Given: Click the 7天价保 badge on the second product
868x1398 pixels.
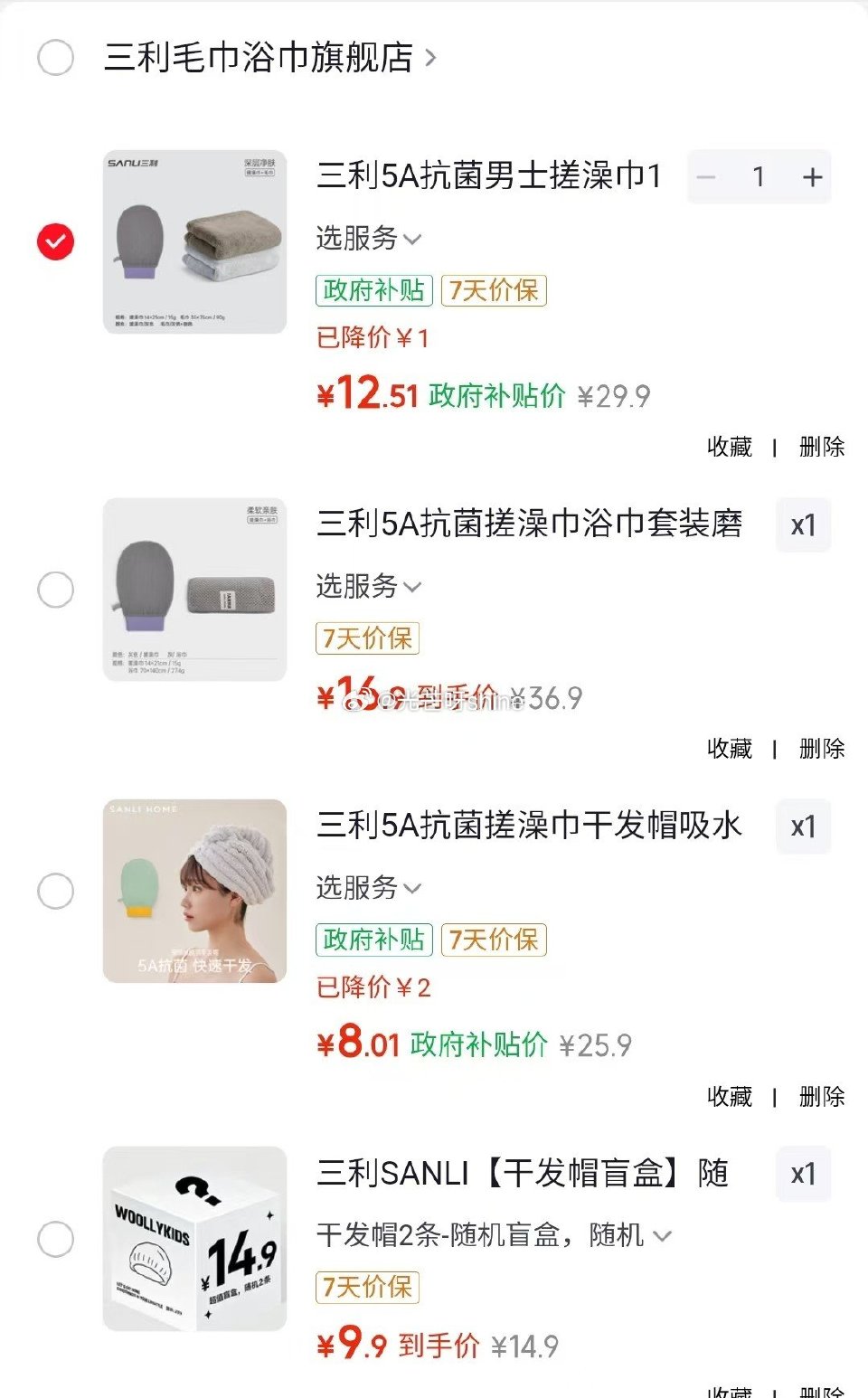Looking at the screenshot, I should (x=367, y=638).
